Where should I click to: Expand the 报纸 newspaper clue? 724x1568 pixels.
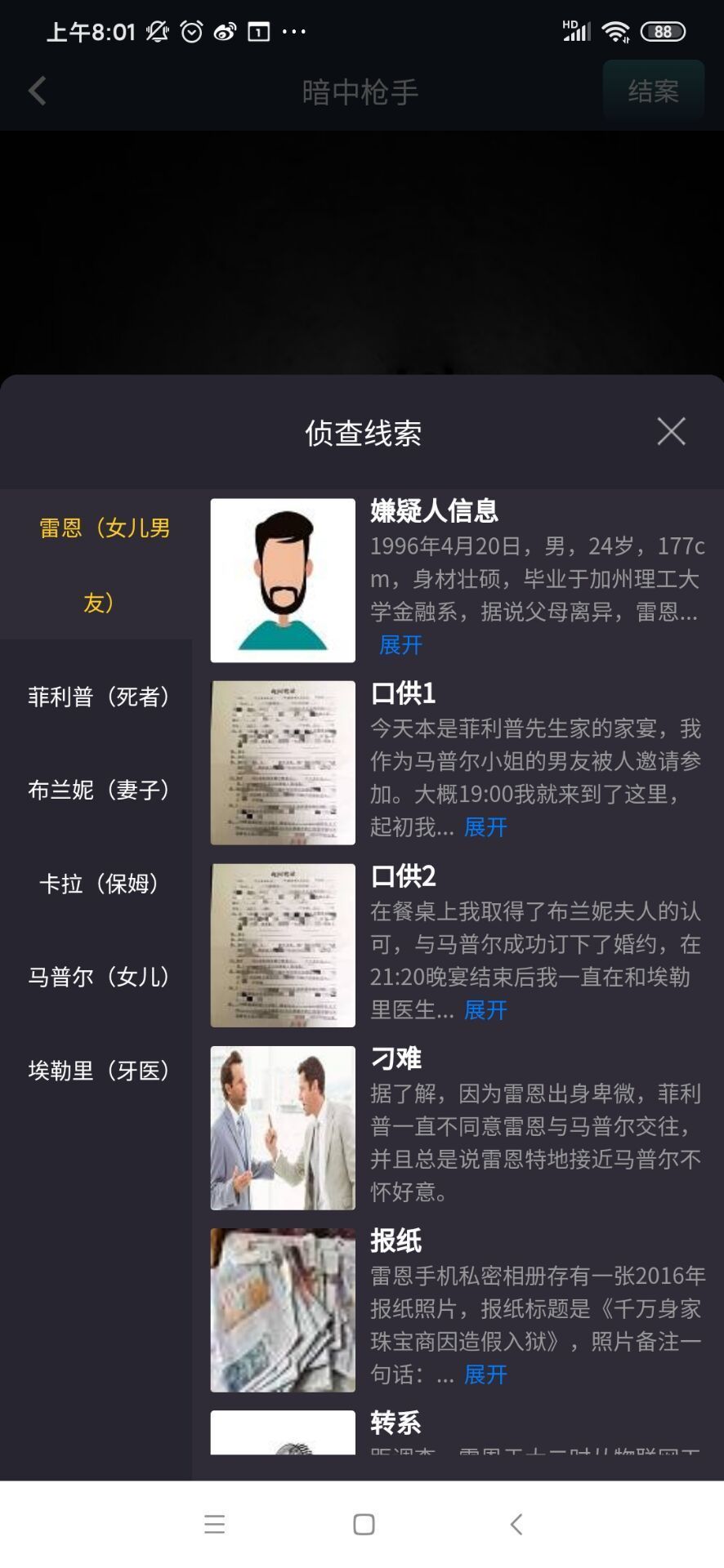(x=484, y=1374)
